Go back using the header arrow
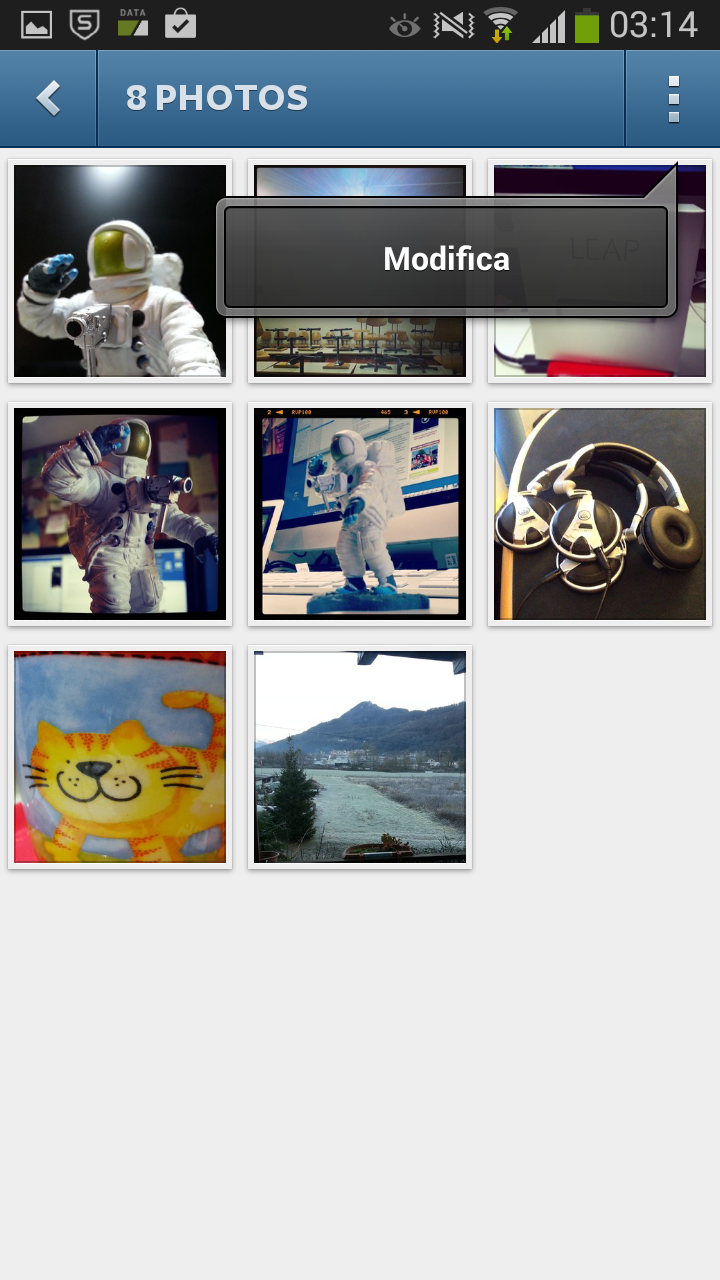The width and height of the screenshot is (720, 1280). coord(48,98)
